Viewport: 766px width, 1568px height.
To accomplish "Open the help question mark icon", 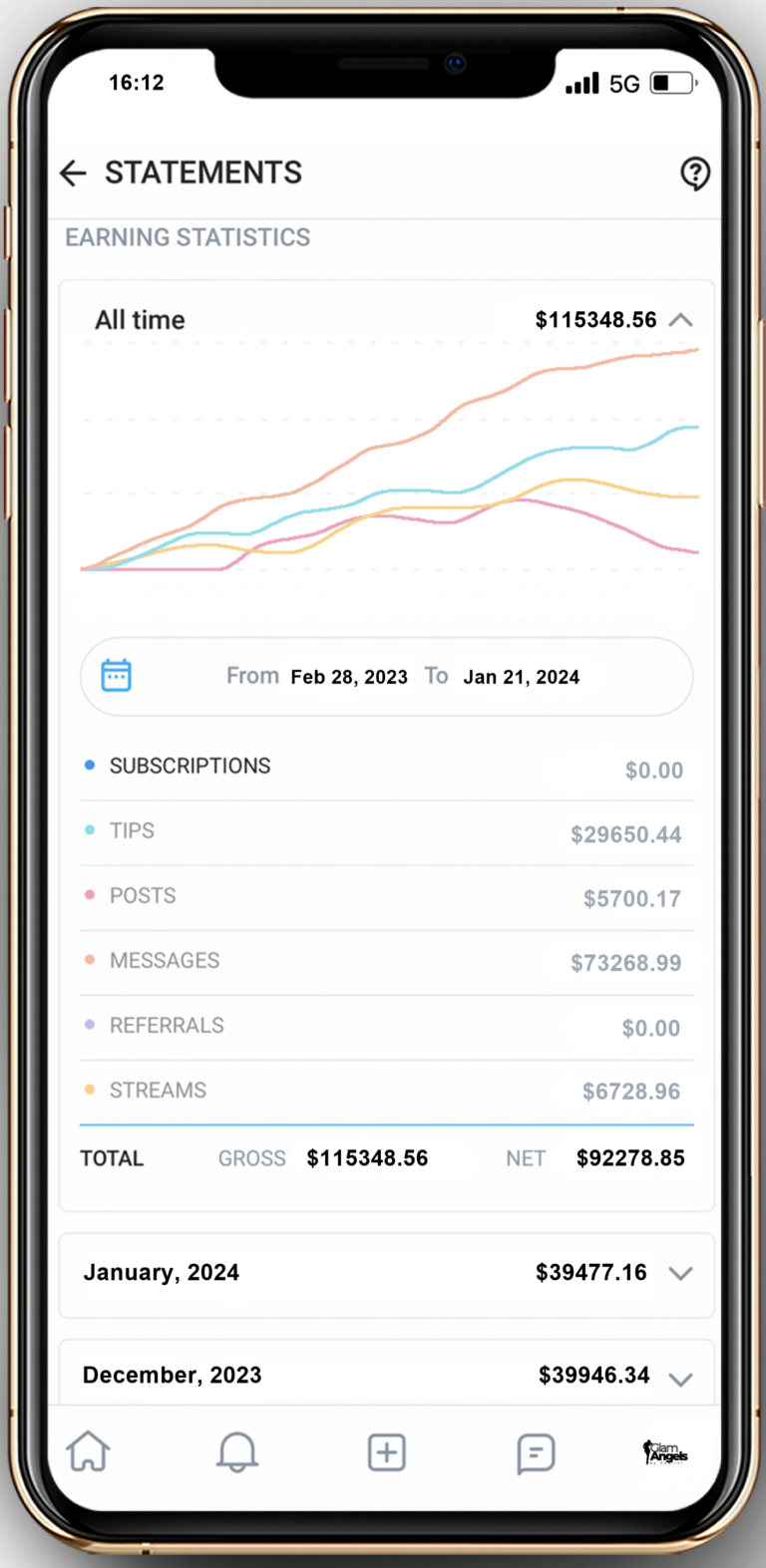I will pyautogui.click(x=695, y=173).
